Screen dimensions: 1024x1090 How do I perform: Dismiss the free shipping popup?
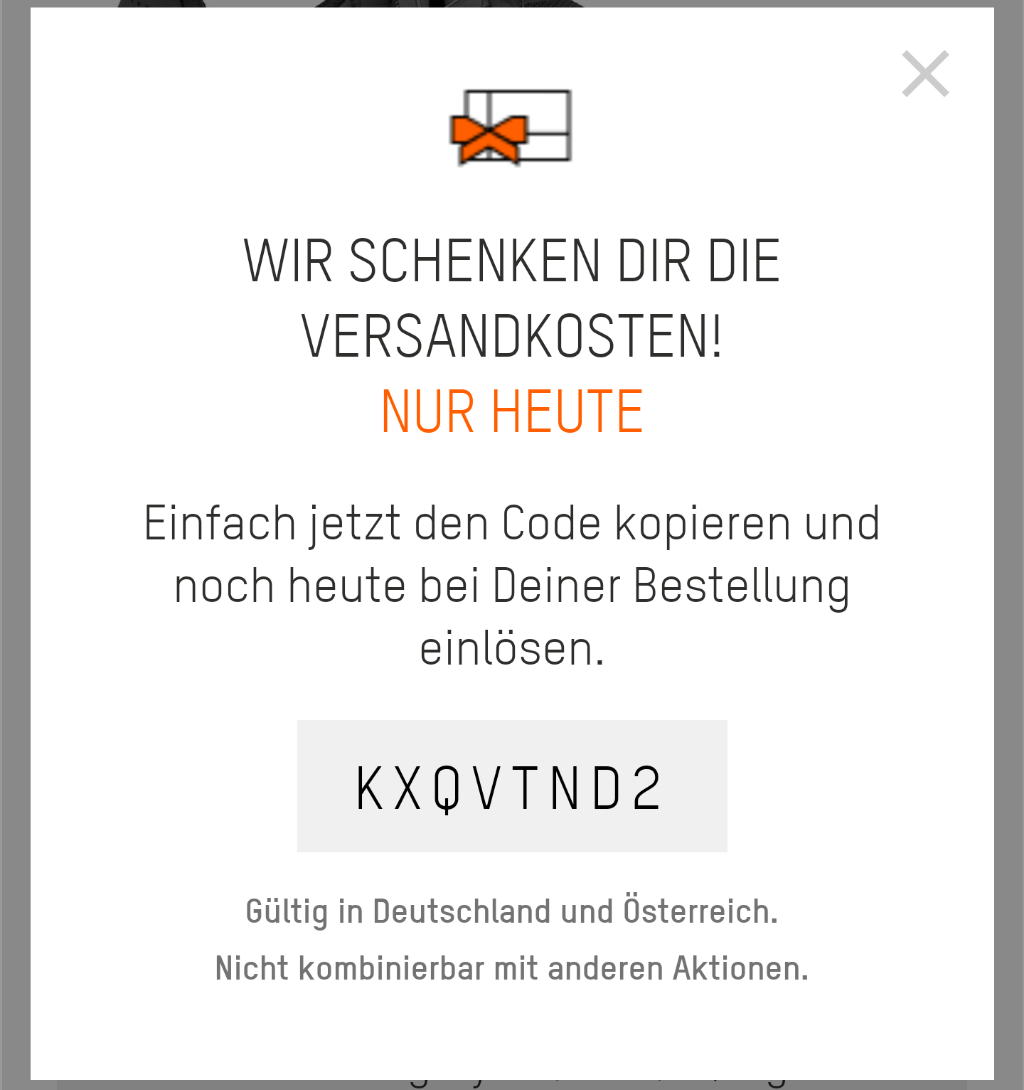pyautogui.click(x=925, y=74)
